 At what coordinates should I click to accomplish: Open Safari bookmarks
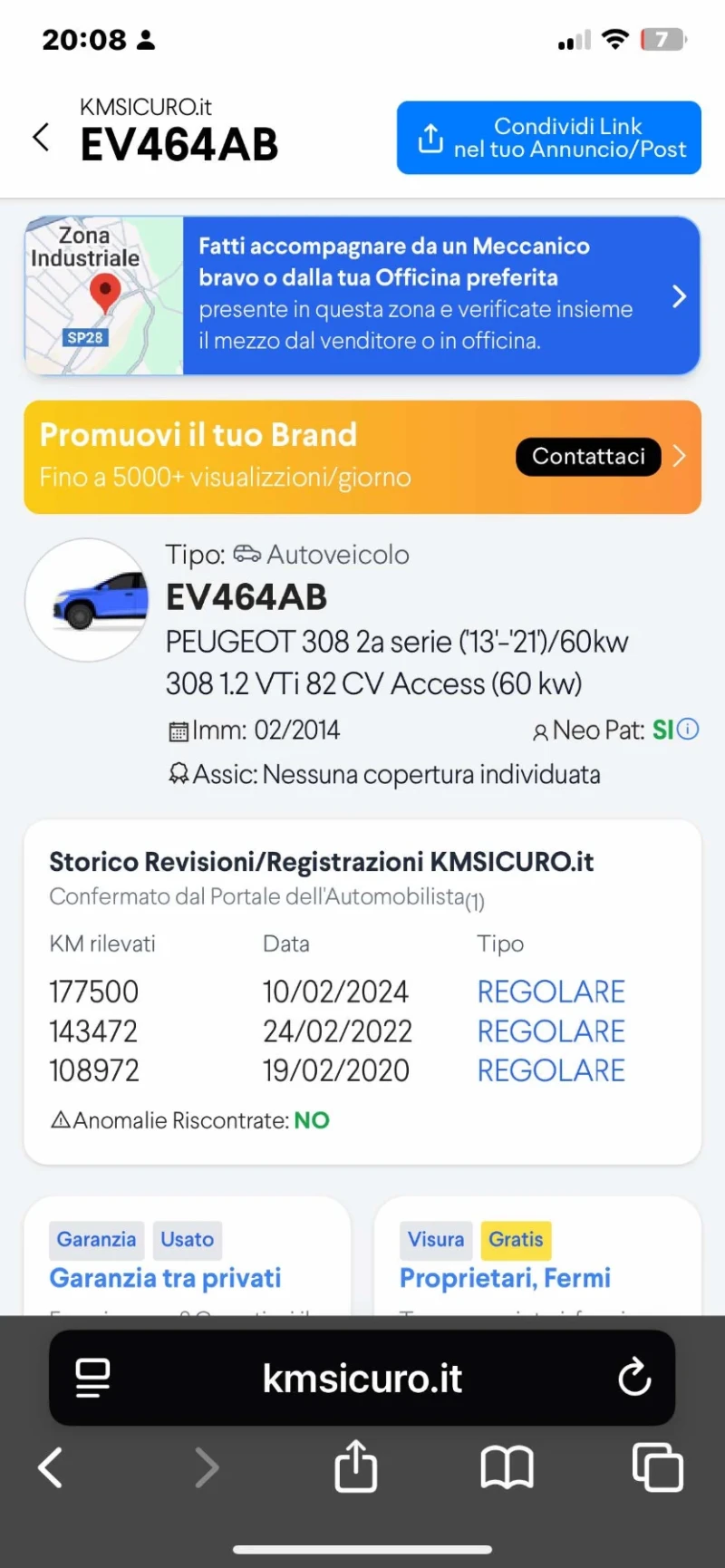[506, 1466]
